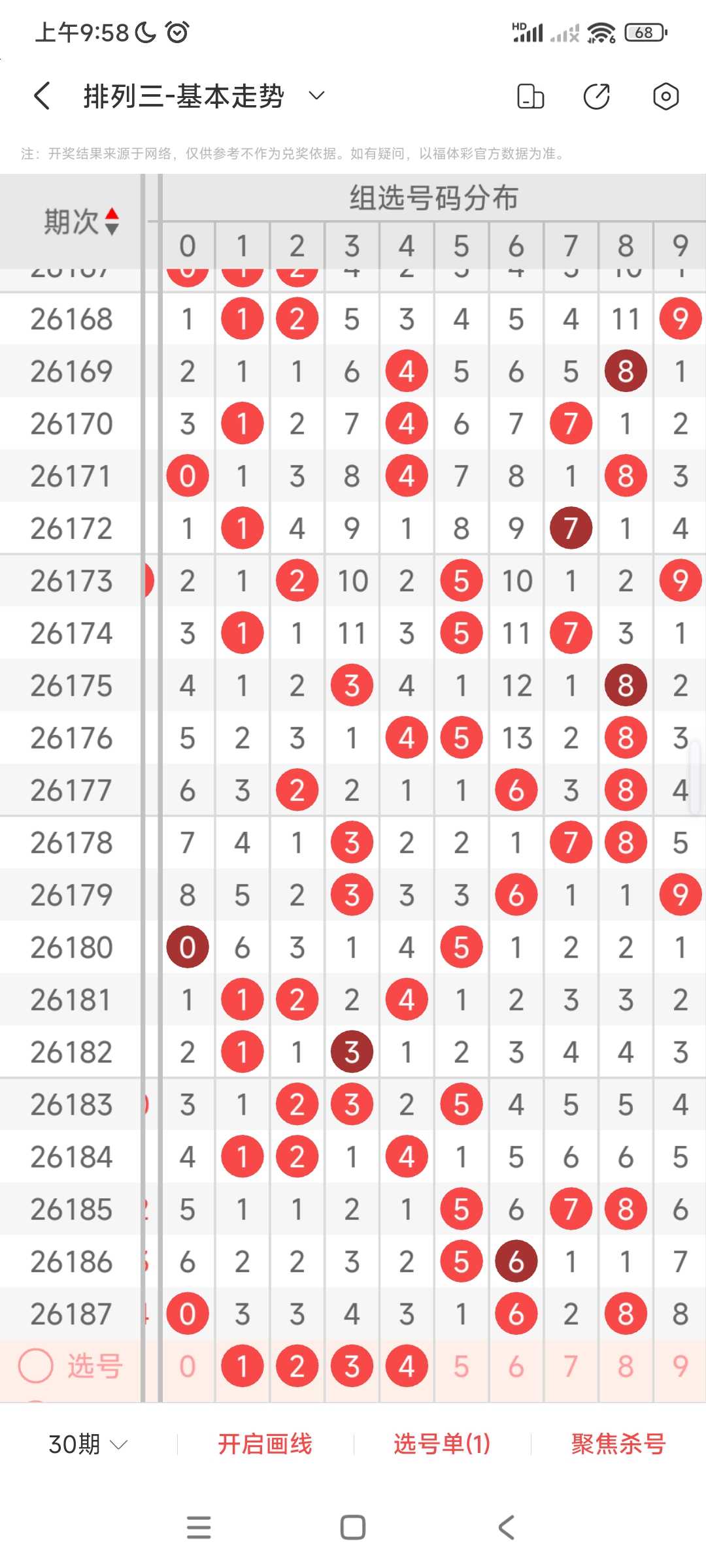Open the settings hexagon icon
This screenshot has height=1568, width=706.
coord(665,96)
